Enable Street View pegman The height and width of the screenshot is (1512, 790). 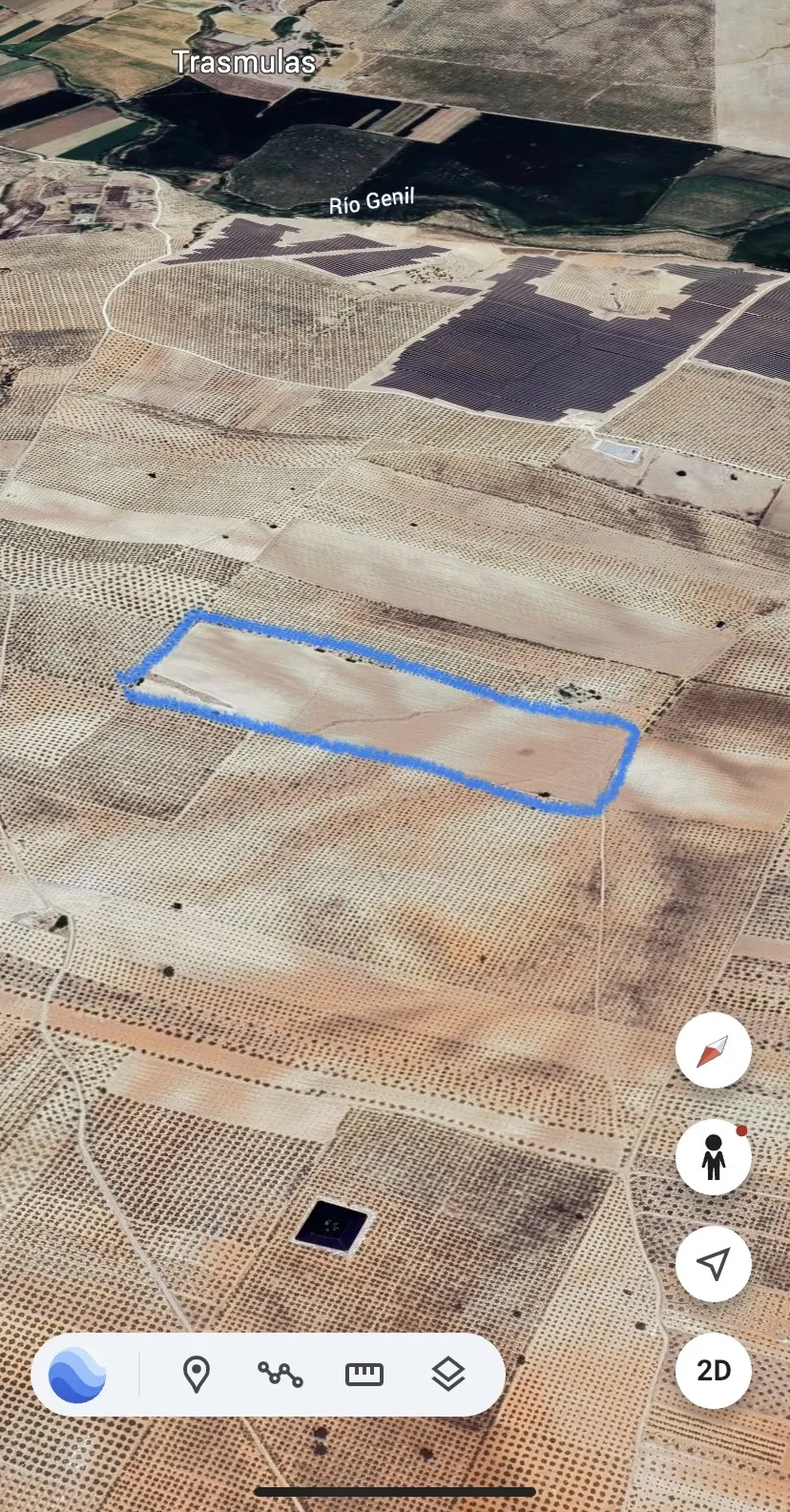tap(713, 1157)
